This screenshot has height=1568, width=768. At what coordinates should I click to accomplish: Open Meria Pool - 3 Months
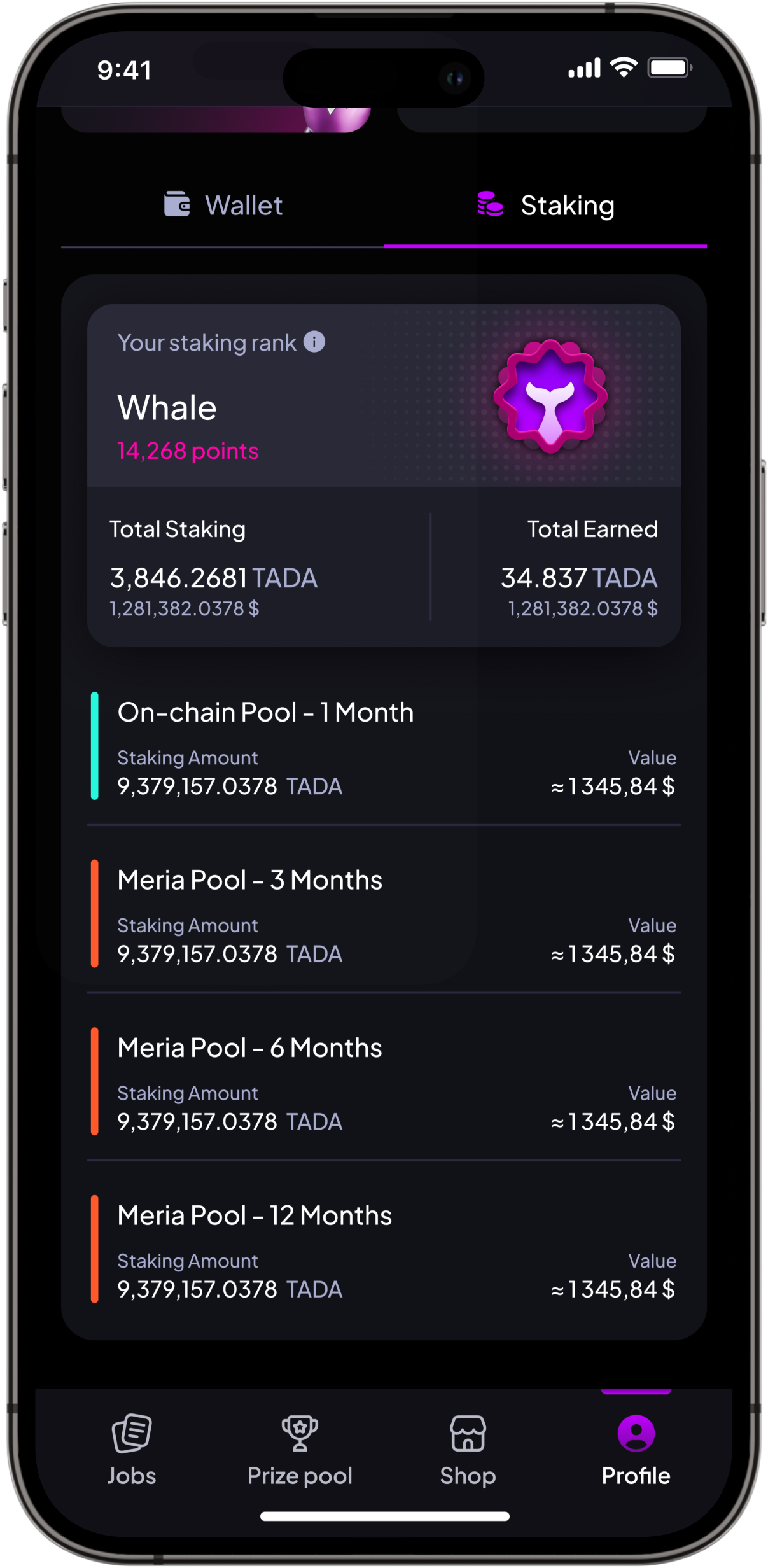pos(384,914)
